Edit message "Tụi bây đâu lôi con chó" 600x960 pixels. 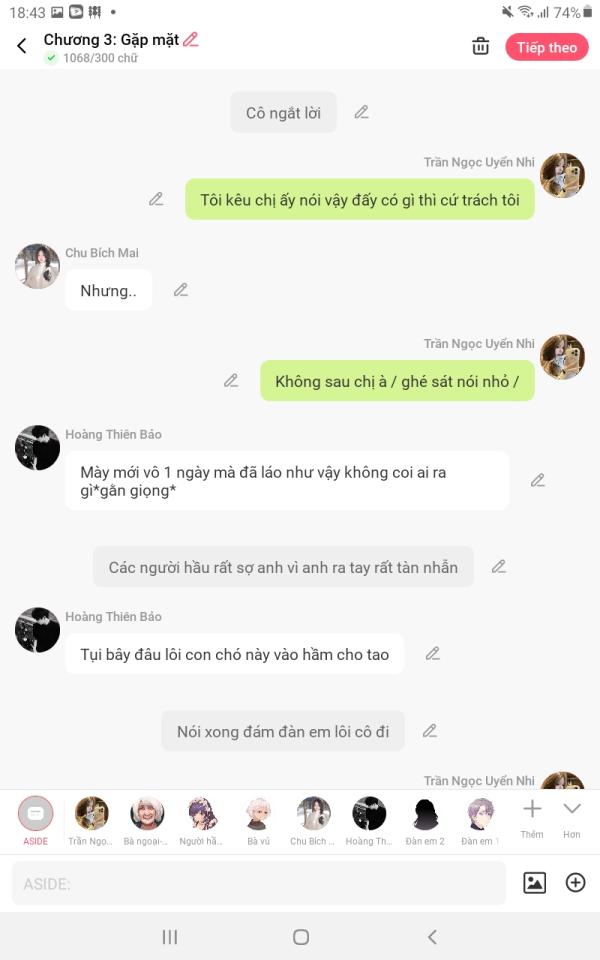coord(433,653)
